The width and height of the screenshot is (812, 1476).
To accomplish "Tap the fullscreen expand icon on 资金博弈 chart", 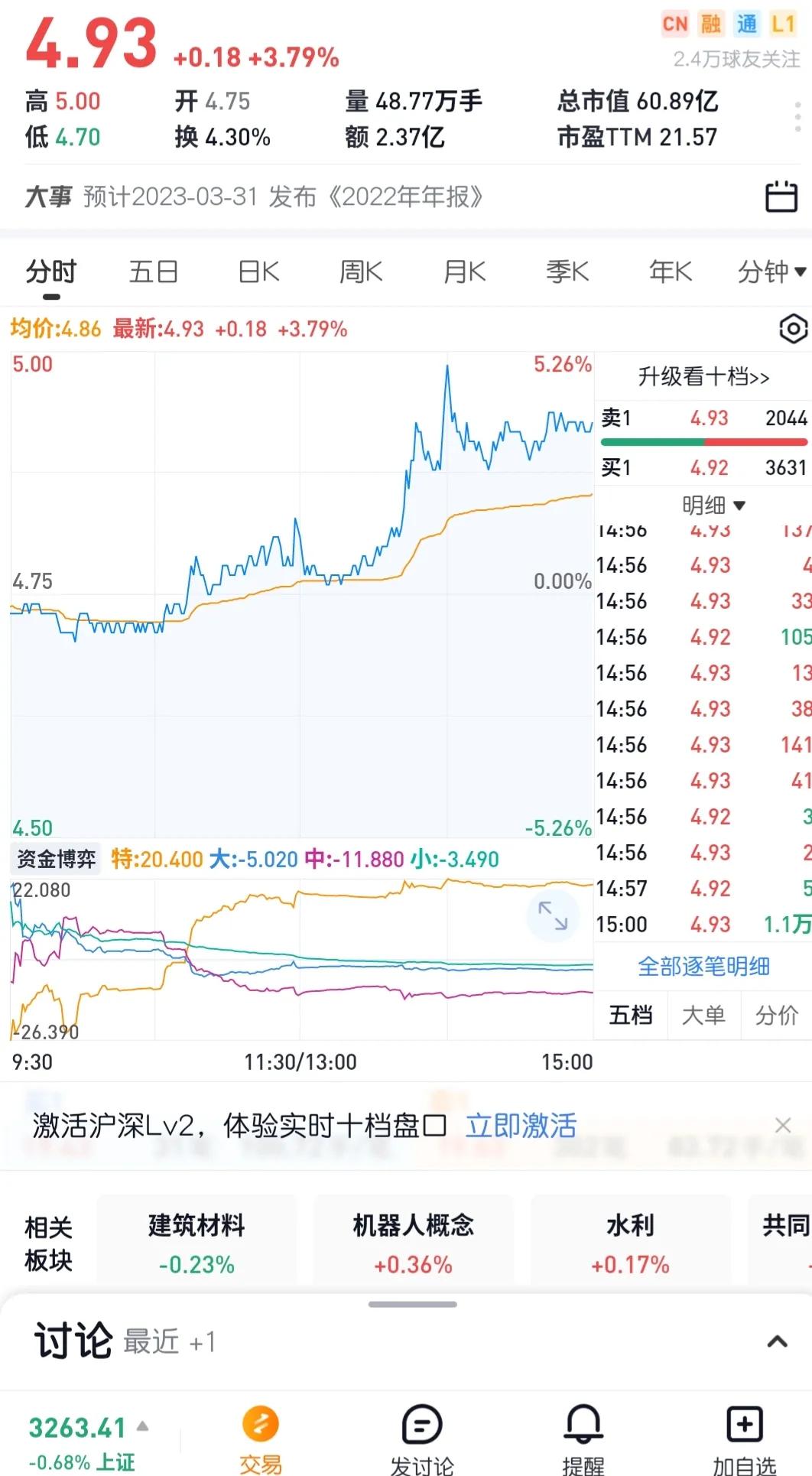I will [554, 915].
